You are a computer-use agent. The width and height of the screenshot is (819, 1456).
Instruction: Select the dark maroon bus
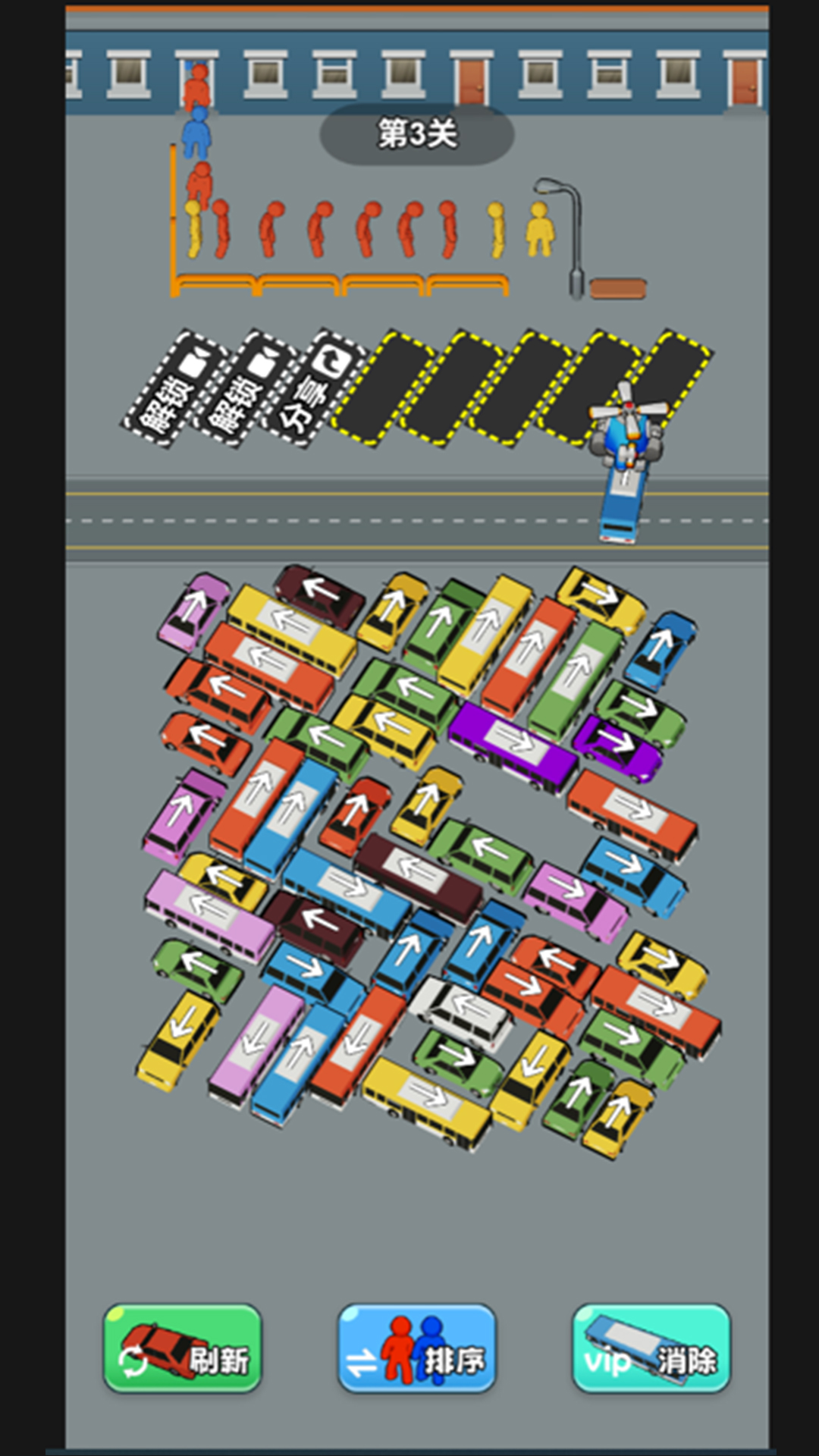417,872
